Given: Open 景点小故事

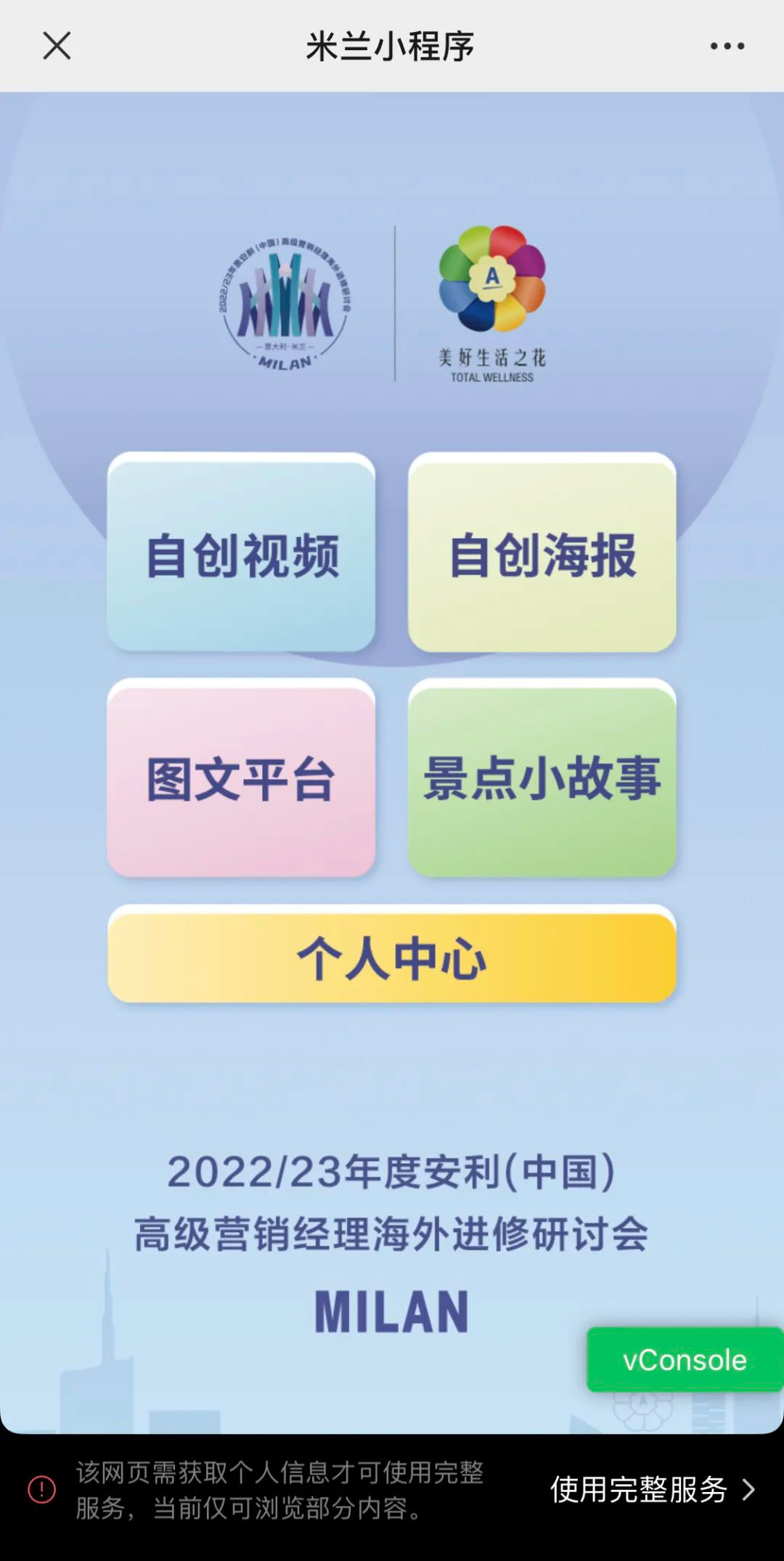Looking at the screenshot, I should point(542,778).
